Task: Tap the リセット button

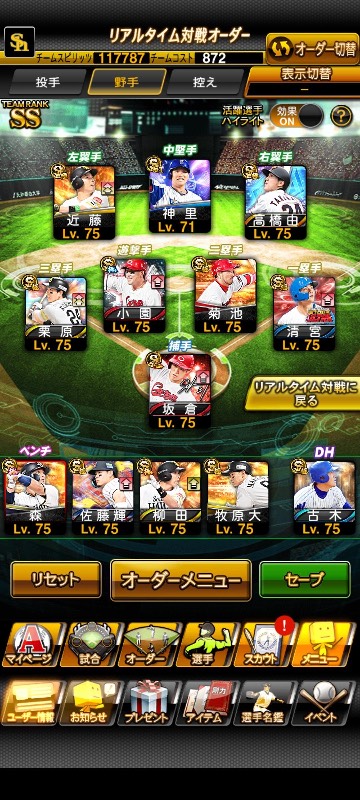Action: click(x=56, y=580)
